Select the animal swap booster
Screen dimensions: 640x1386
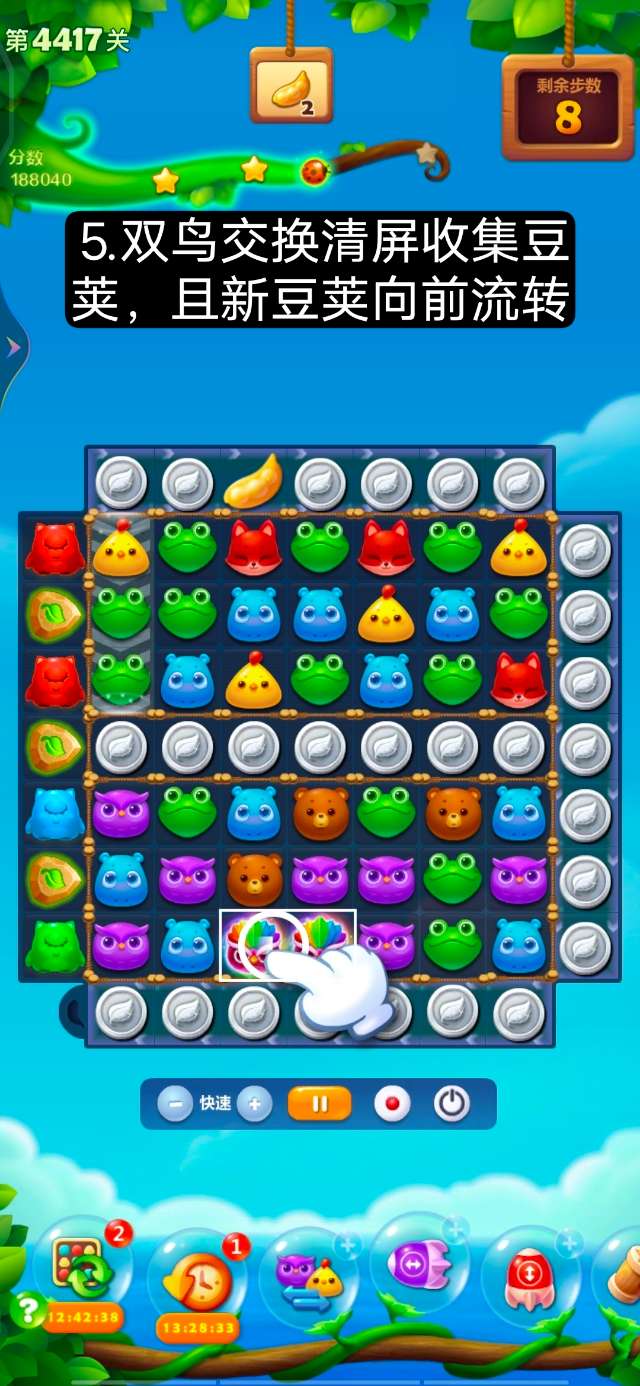click(x=308, y=1278)
